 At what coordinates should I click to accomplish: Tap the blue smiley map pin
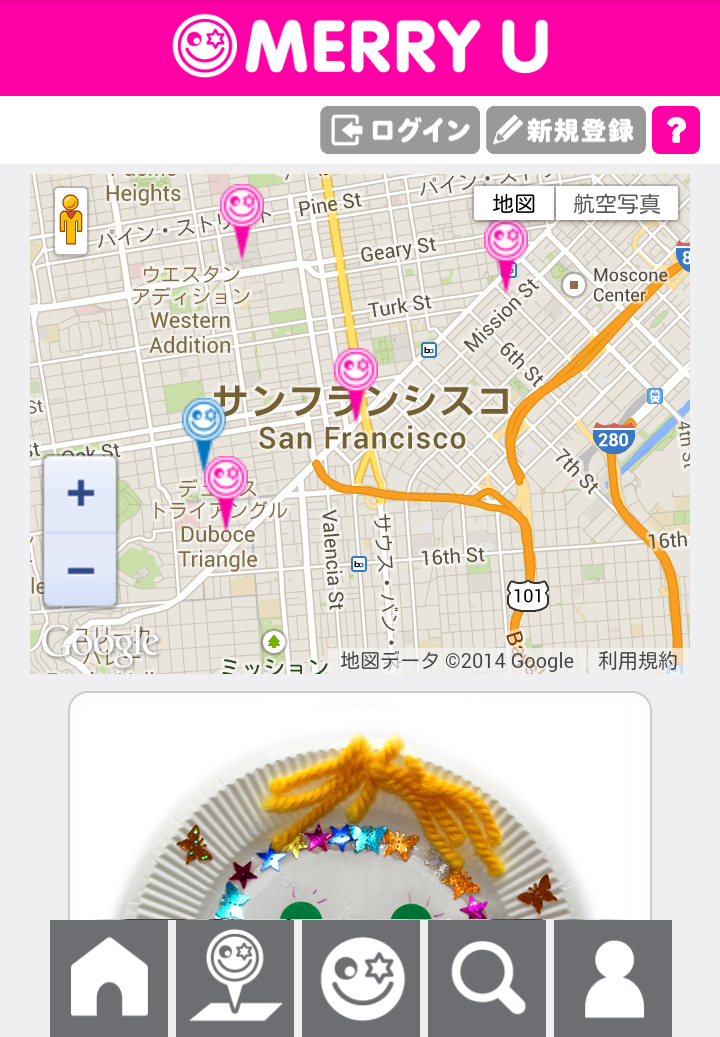(203, 422)
